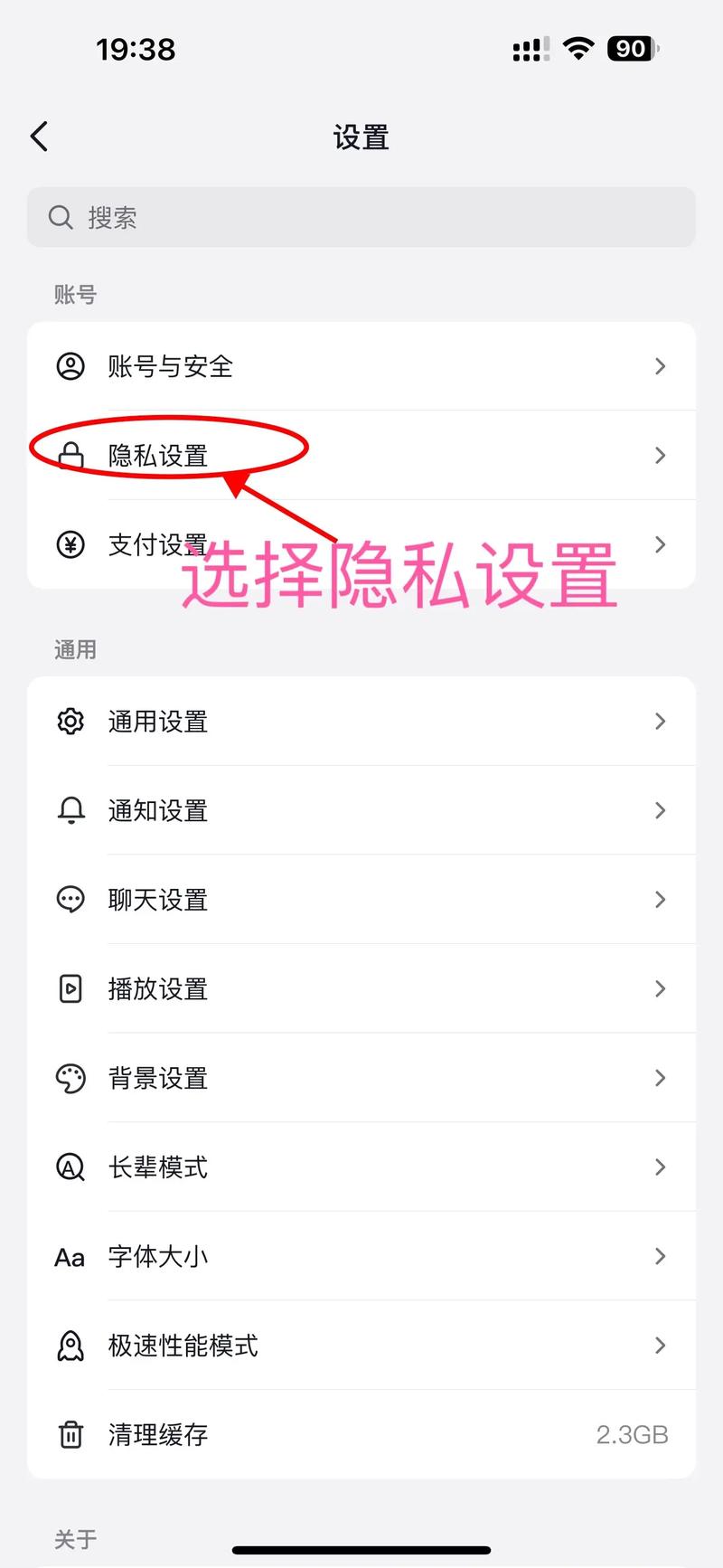Image resolution: width=723 pixels, height=1568 pixels.
Task: Select the play icon beside 播放设置
Action: click(x=70, y=988)
